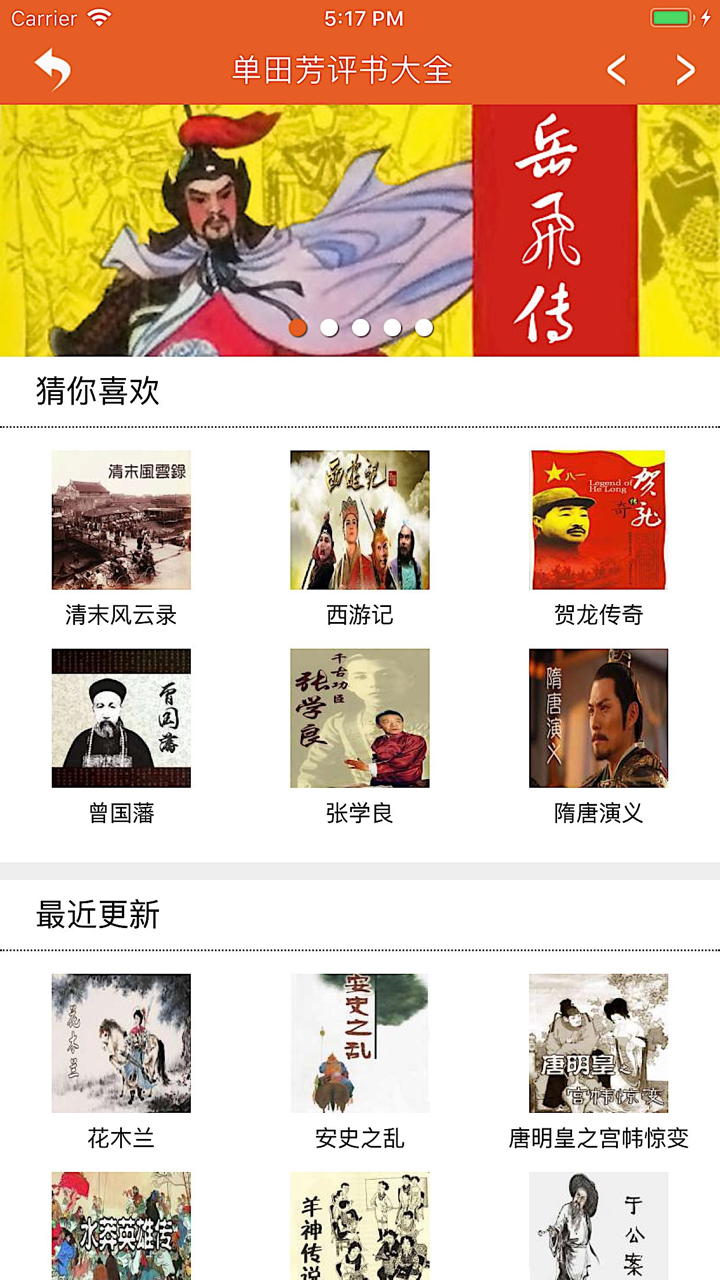This screenshot has height=1280, width=720.
Task: Select the third carousel indicator dot
Action: point(360,327)
